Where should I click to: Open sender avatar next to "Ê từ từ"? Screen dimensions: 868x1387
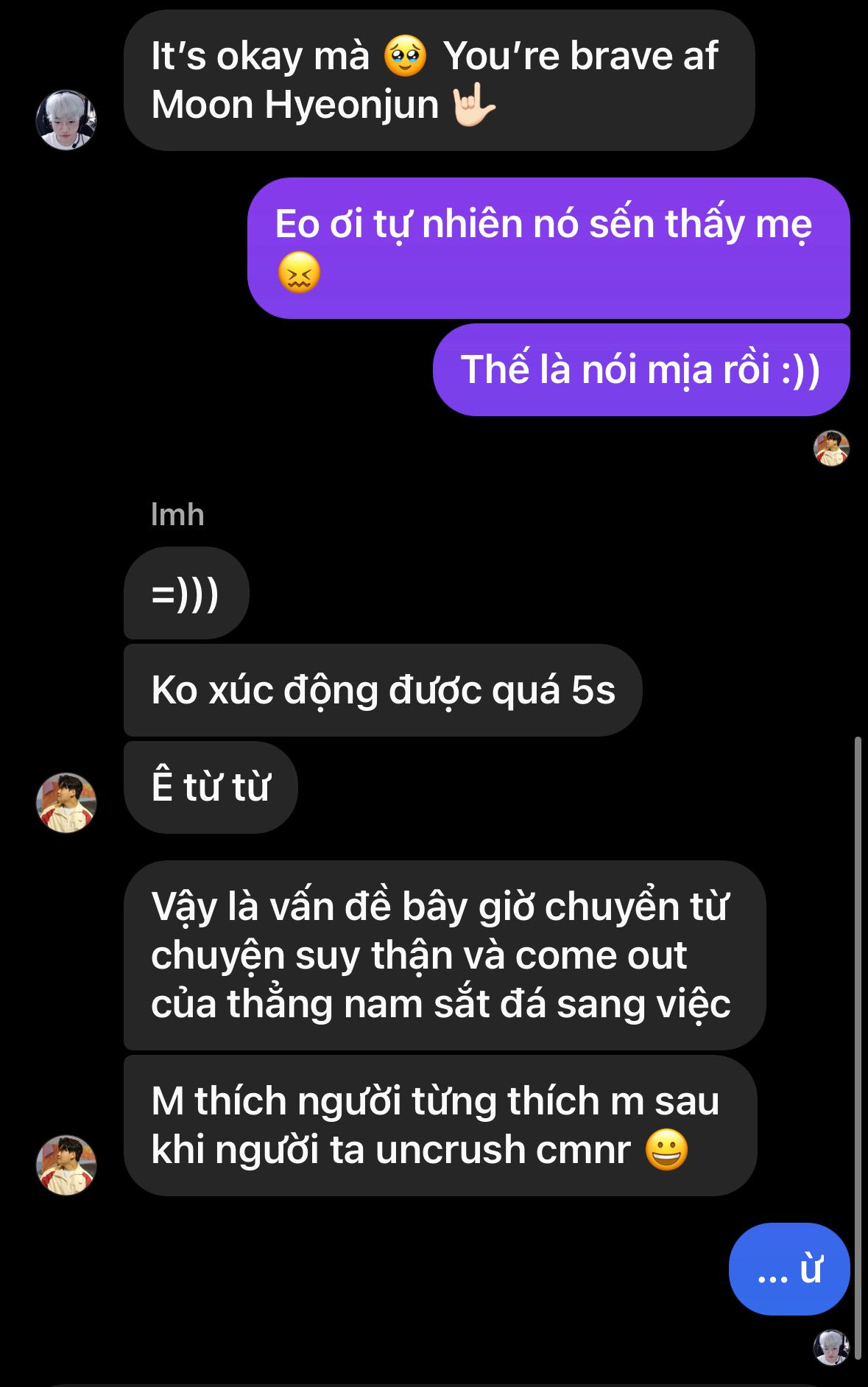tap(66, 802)
